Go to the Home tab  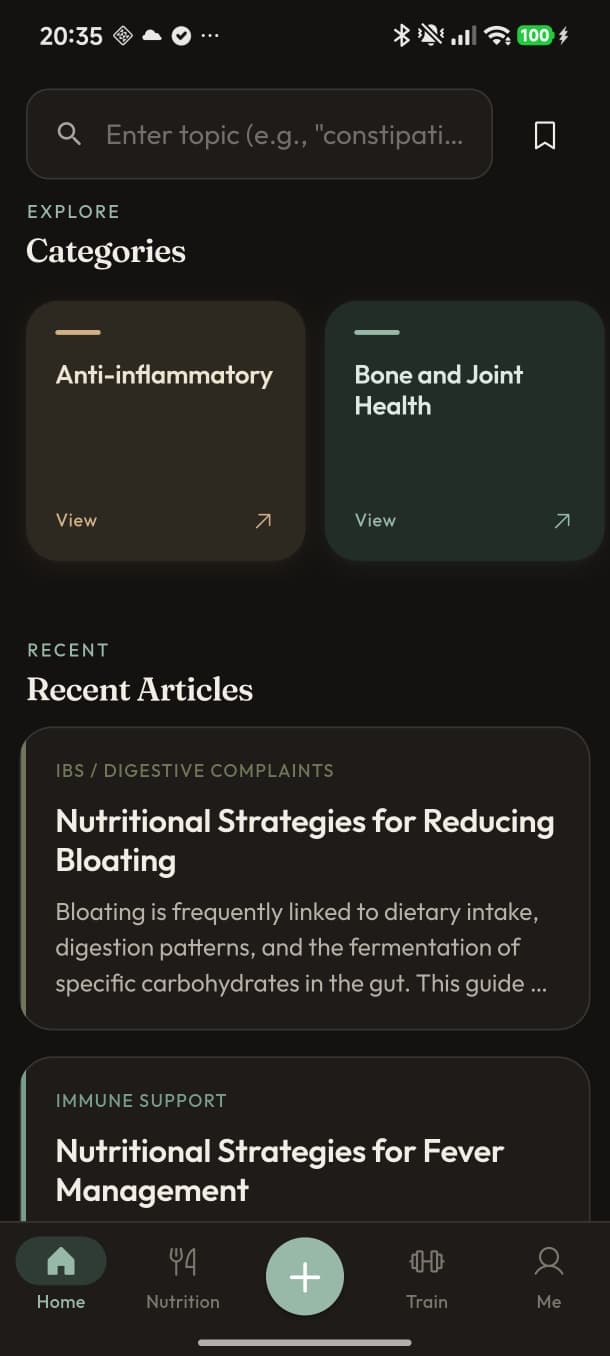61,1275
